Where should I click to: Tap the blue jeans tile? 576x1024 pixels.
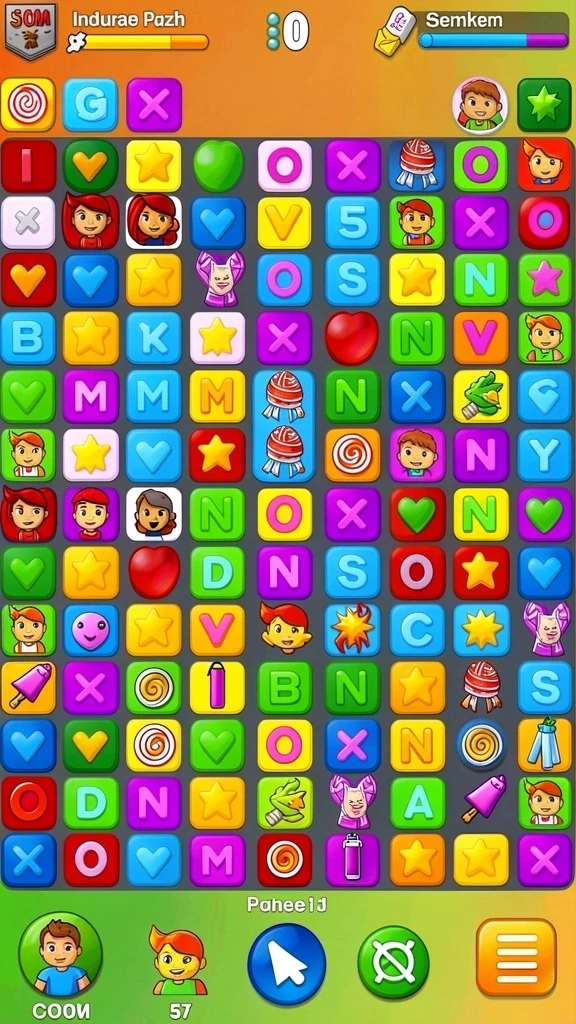tap(545, 744)
